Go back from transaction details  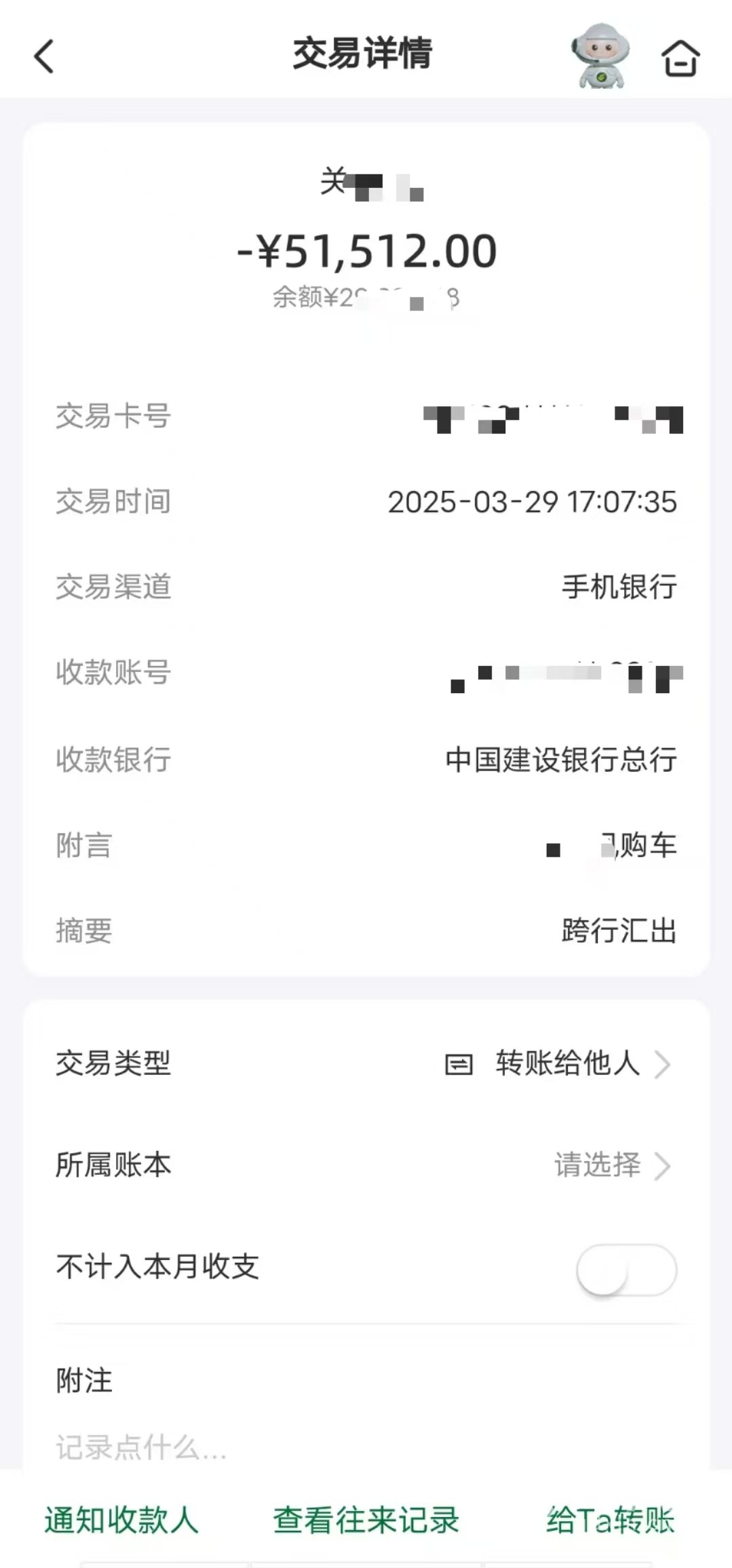pos(44,56)
